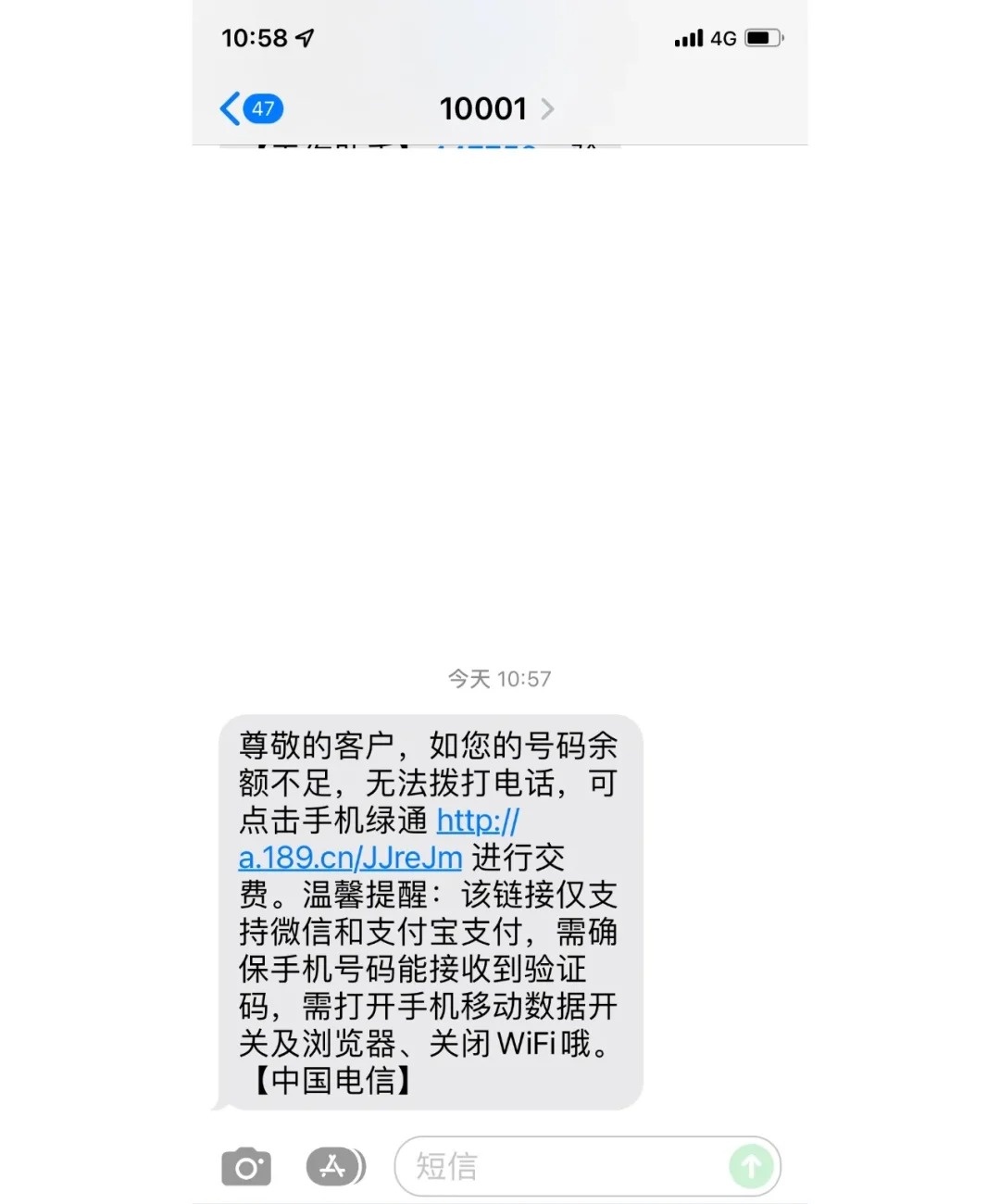
Task: Open the App Store apps drawer
Action: pos(335,1167)
